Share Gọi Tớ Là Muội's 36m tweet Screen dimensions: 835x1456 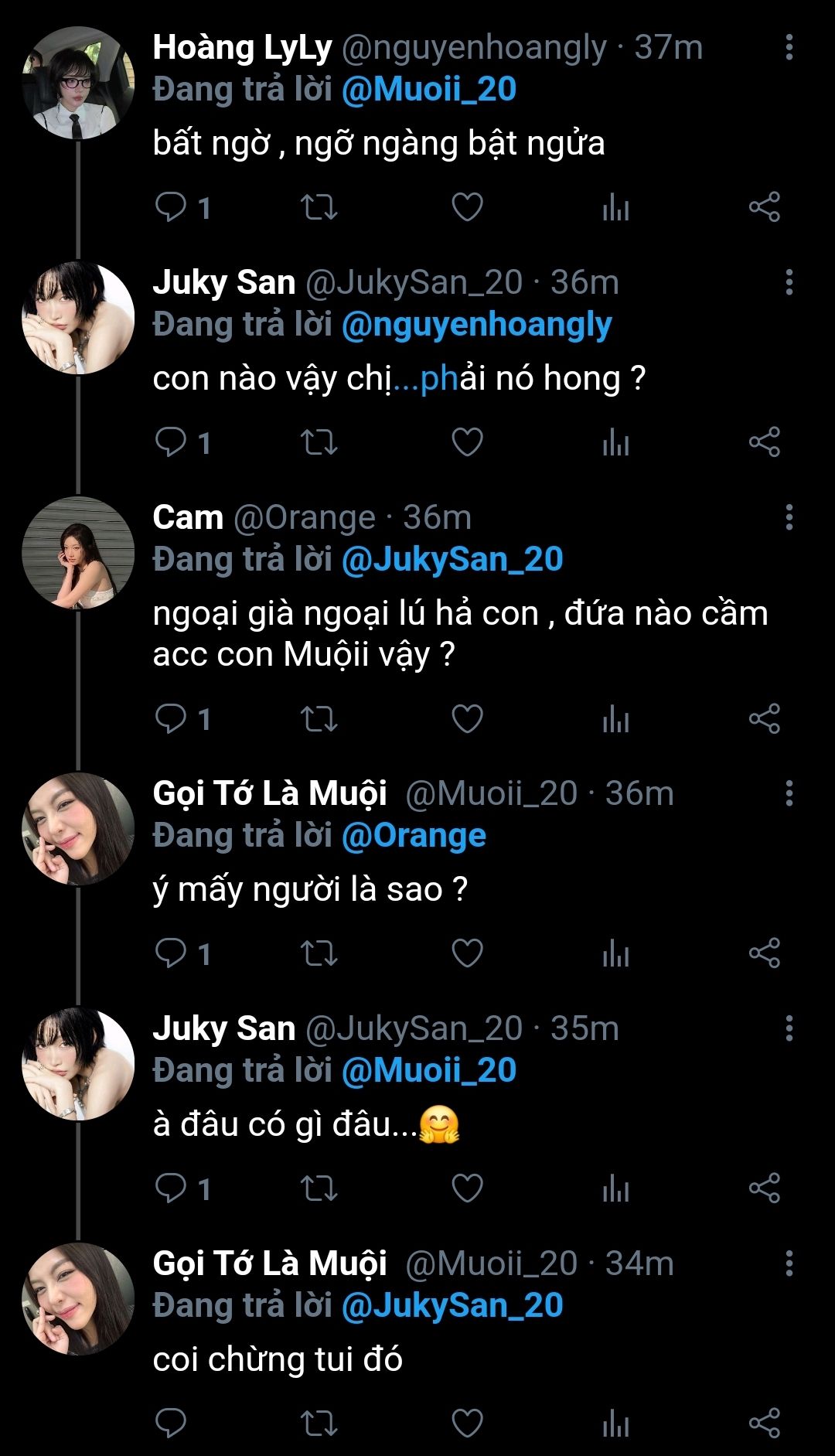click(764, 953)
